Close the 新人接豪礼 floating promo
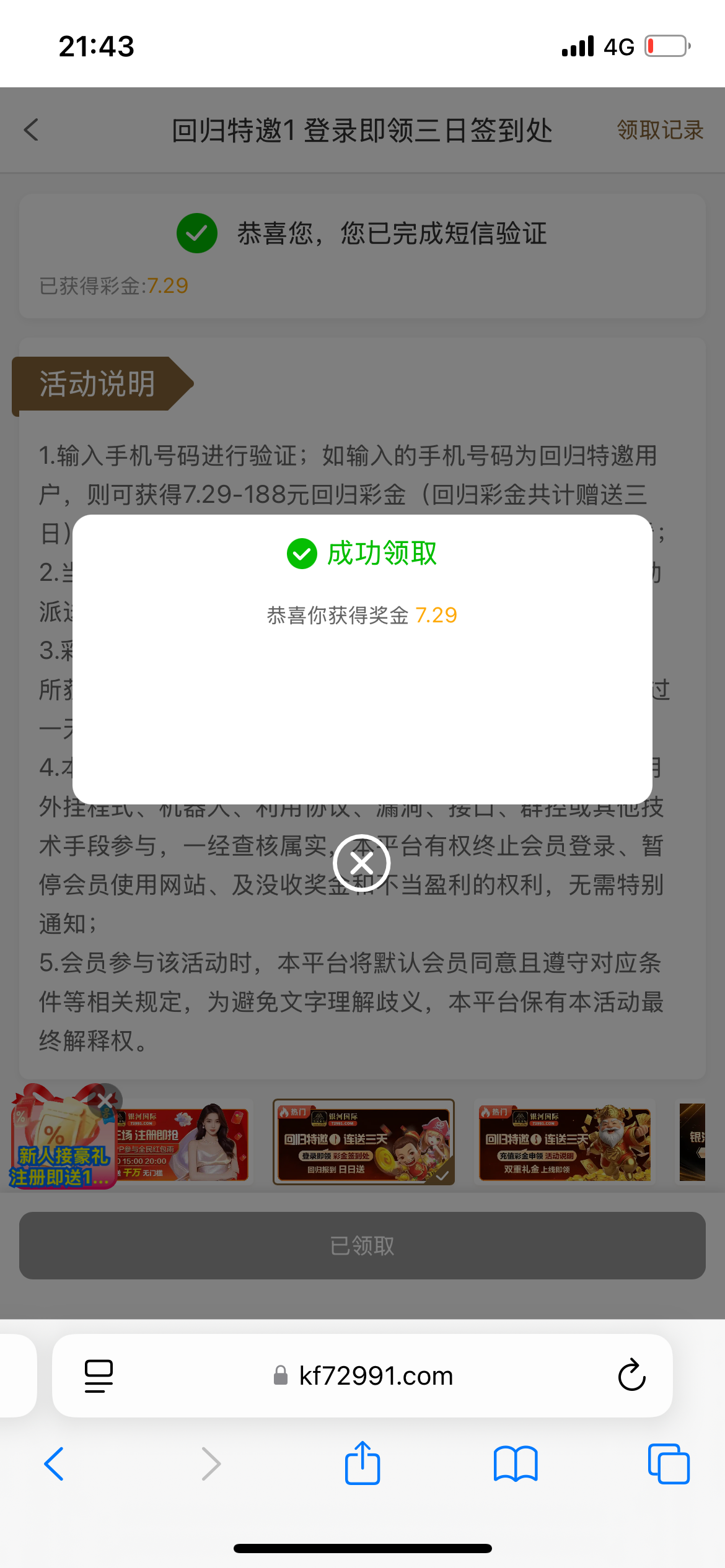725x1568 pixels. [106, 1100]
